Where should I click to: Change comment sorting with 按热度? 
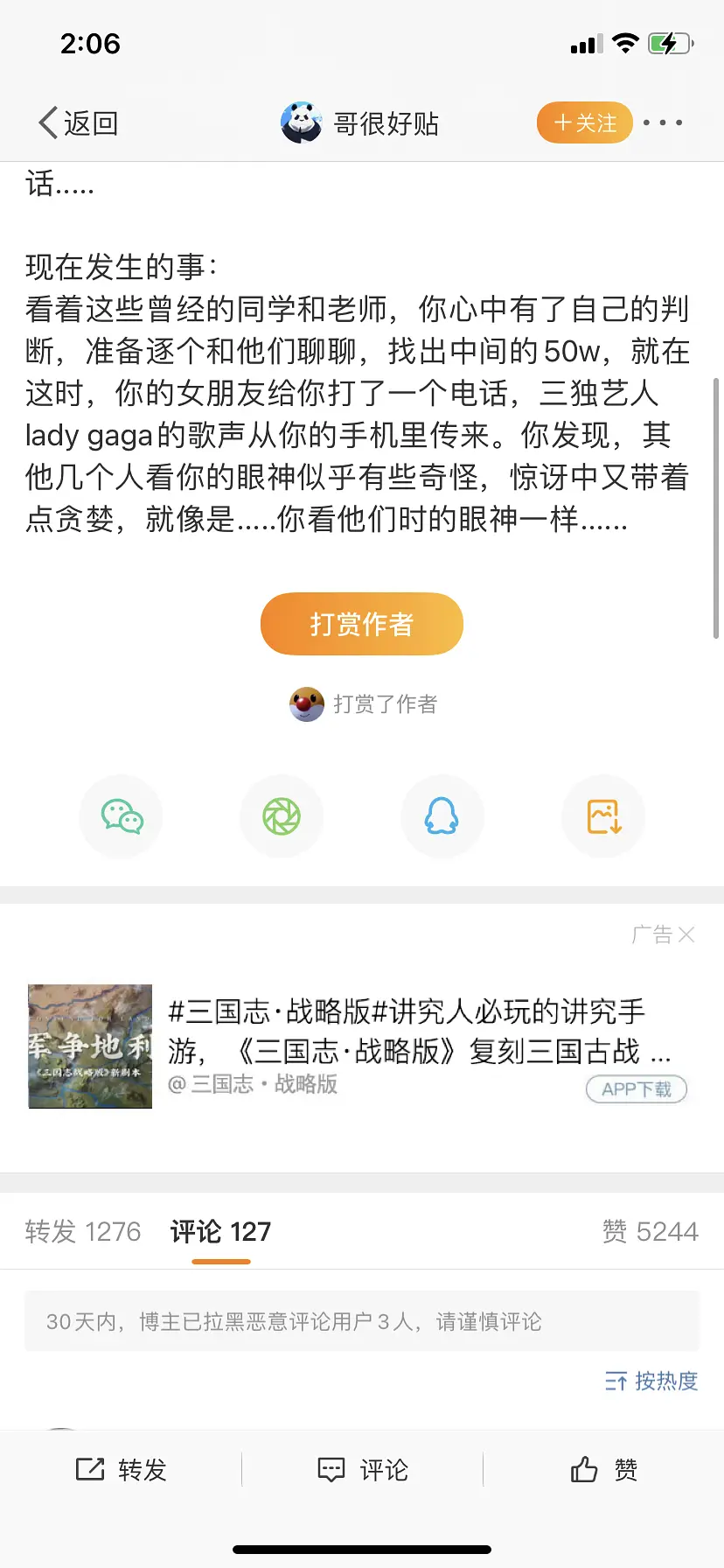(651, 1381)
